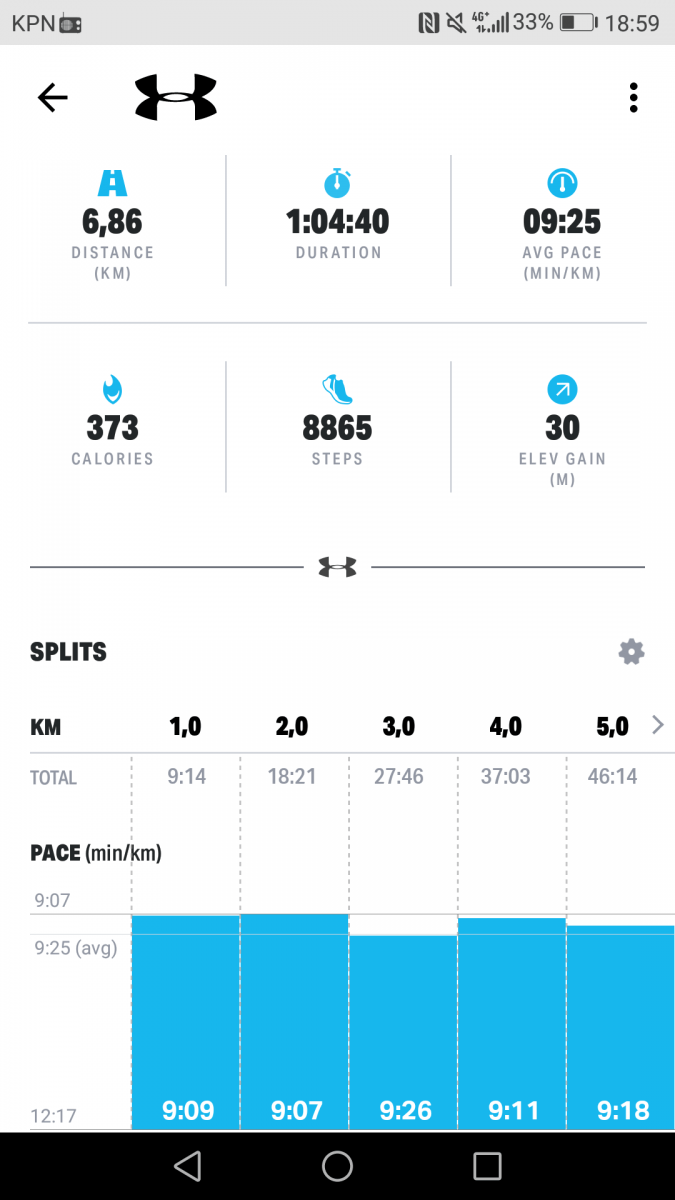The image size is (675, 1200).
Task: Open the three-dot overflow menu
Action: point(633,97)
